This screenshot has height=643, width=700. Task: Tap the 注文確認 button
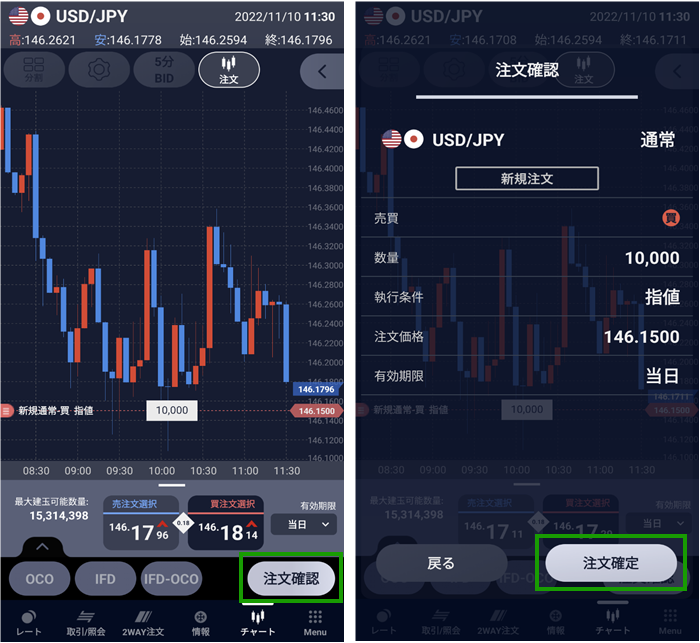click(291, 577)
